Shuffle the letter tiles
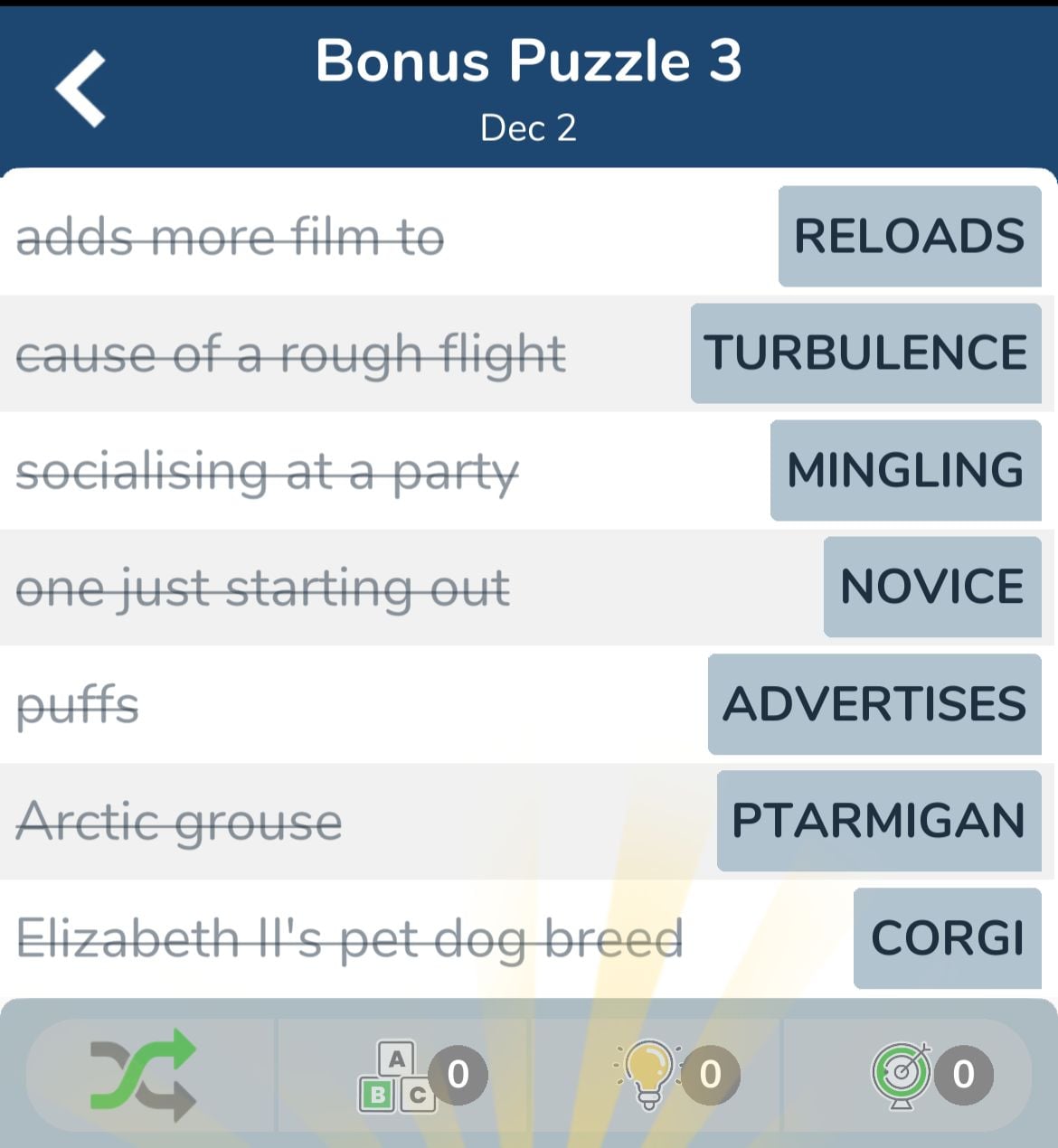Screen dimensions: 1058x1148 pyautogui.click(x=143, y=1075)
